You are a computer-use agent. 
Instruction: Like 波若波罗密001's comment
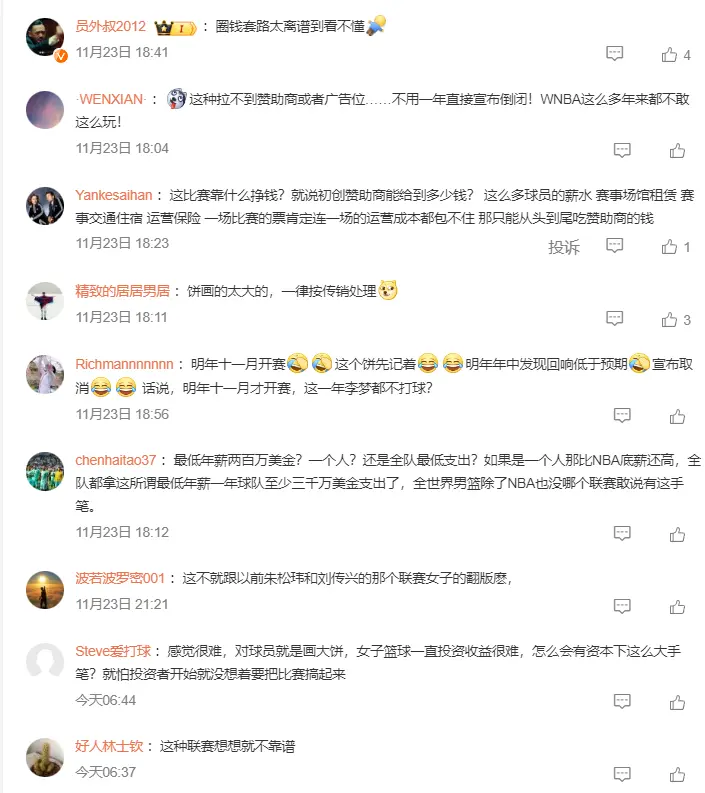(x=677, y=606)
